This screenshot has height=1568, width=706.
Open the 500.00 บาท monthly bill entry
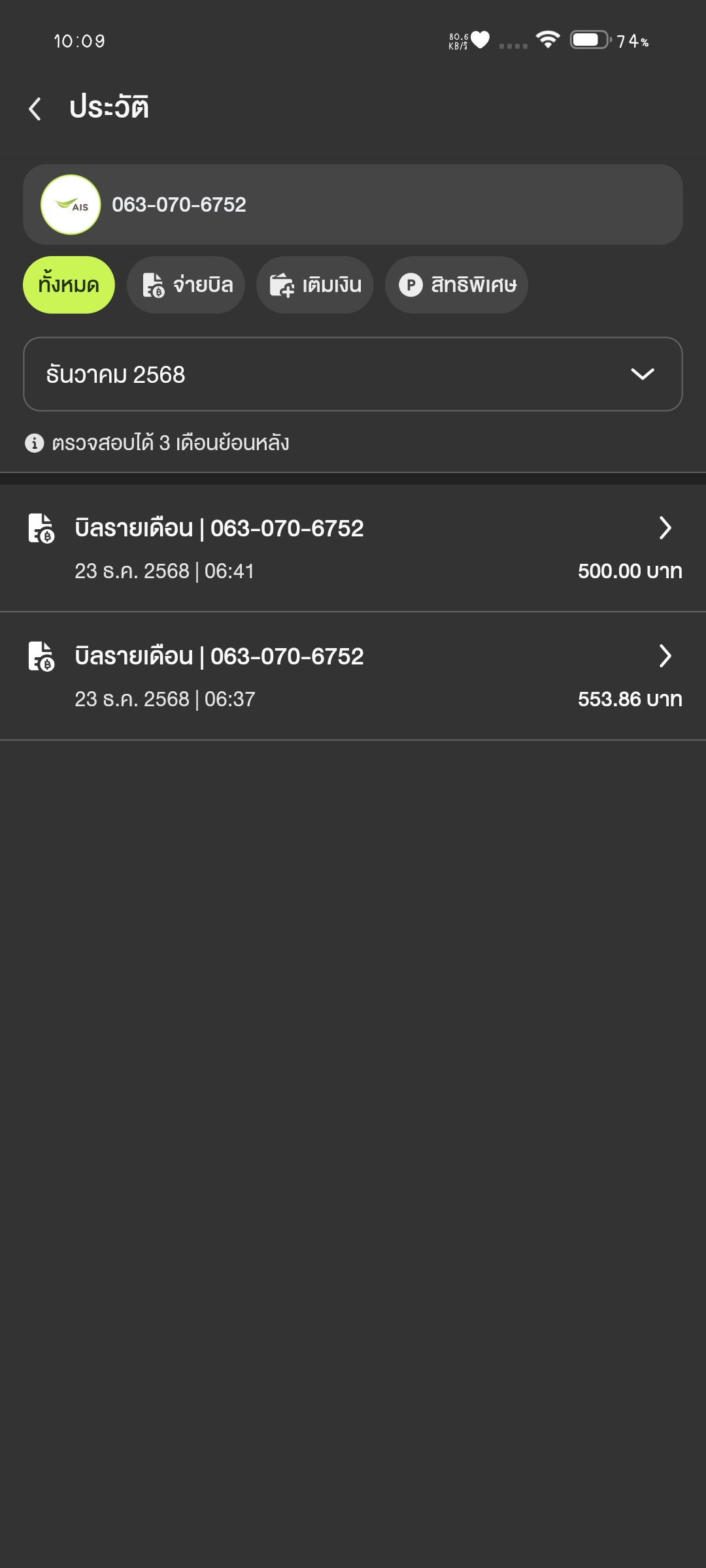[352, 548]
